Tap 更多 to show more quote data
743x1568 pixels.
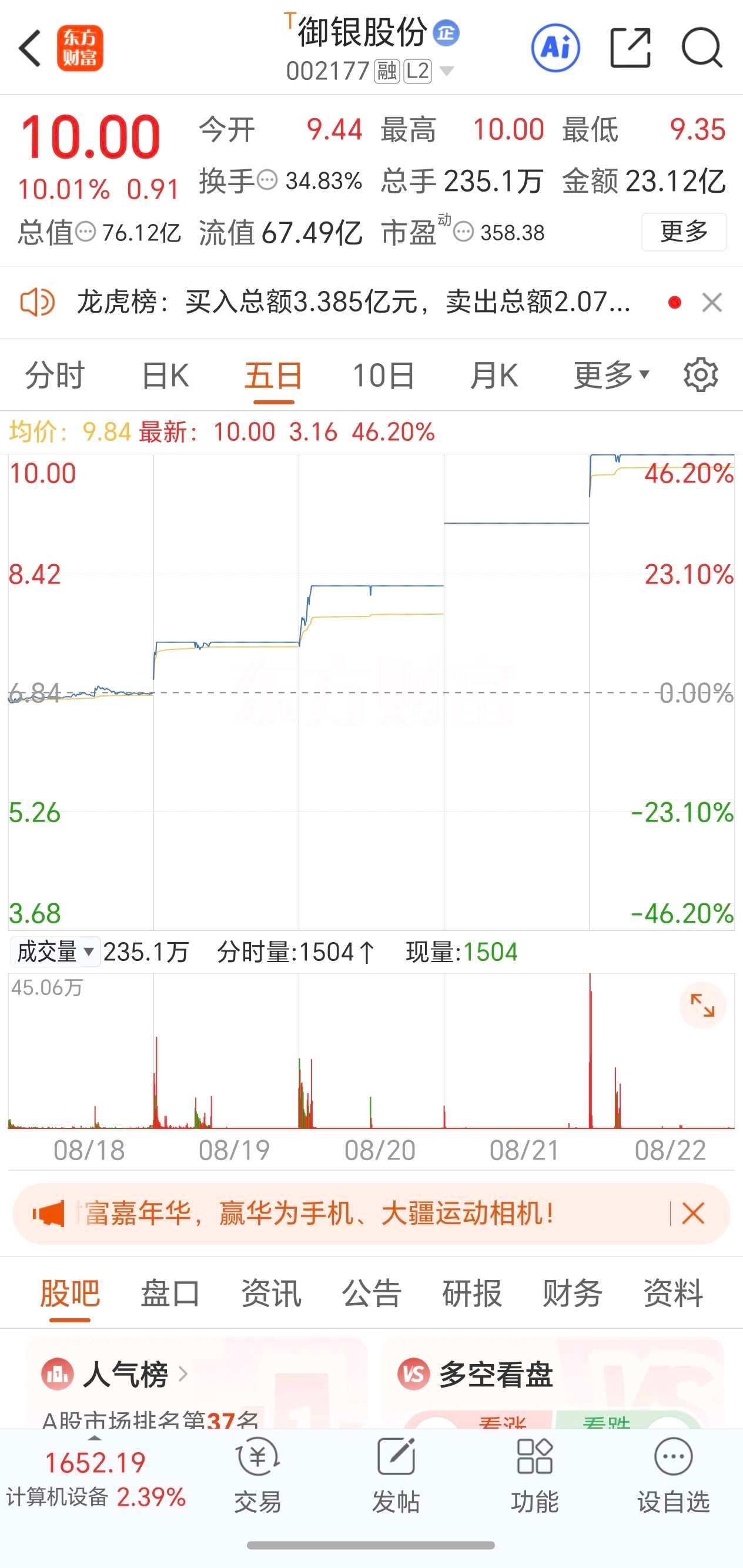click(683, 232)
